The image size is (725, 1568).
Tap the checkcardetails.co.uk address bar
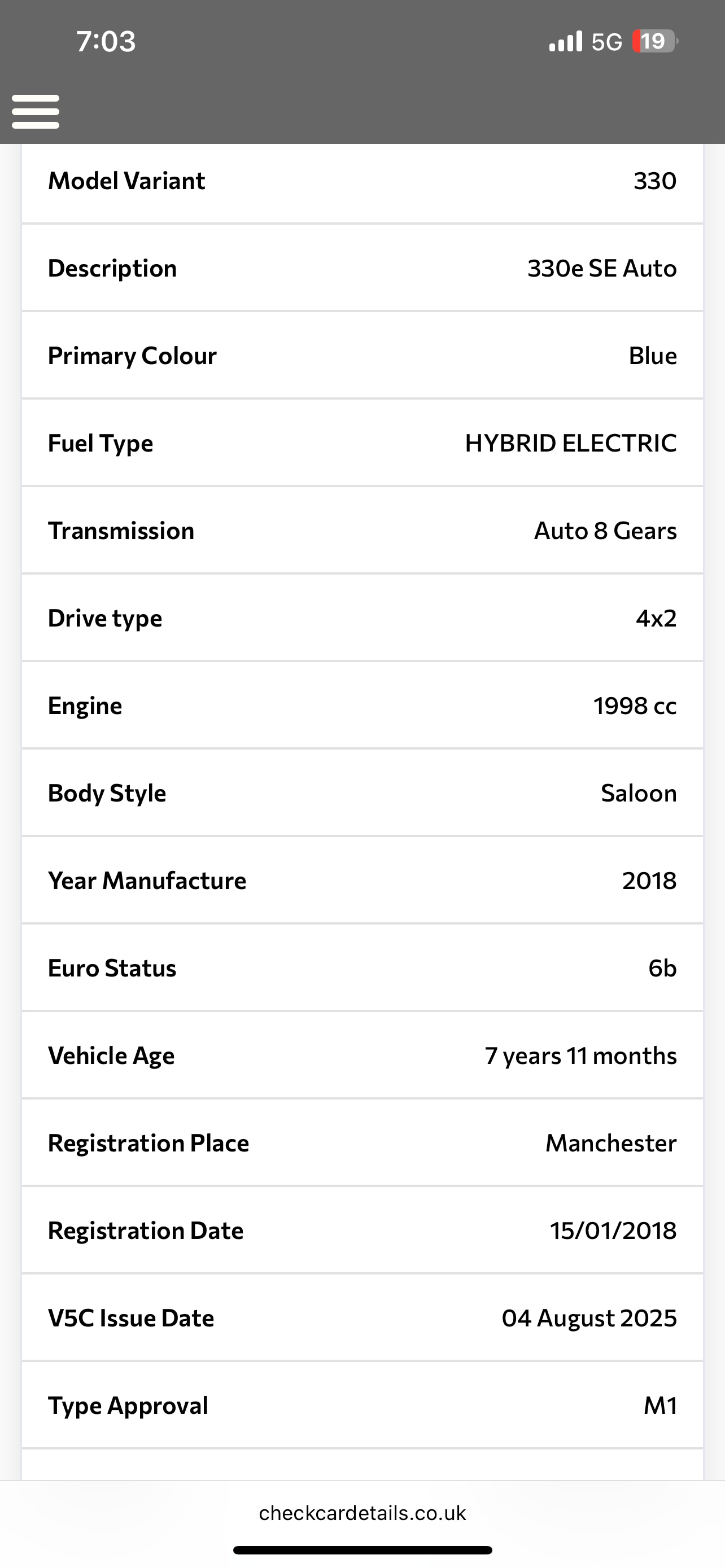tap(362, 1513)
